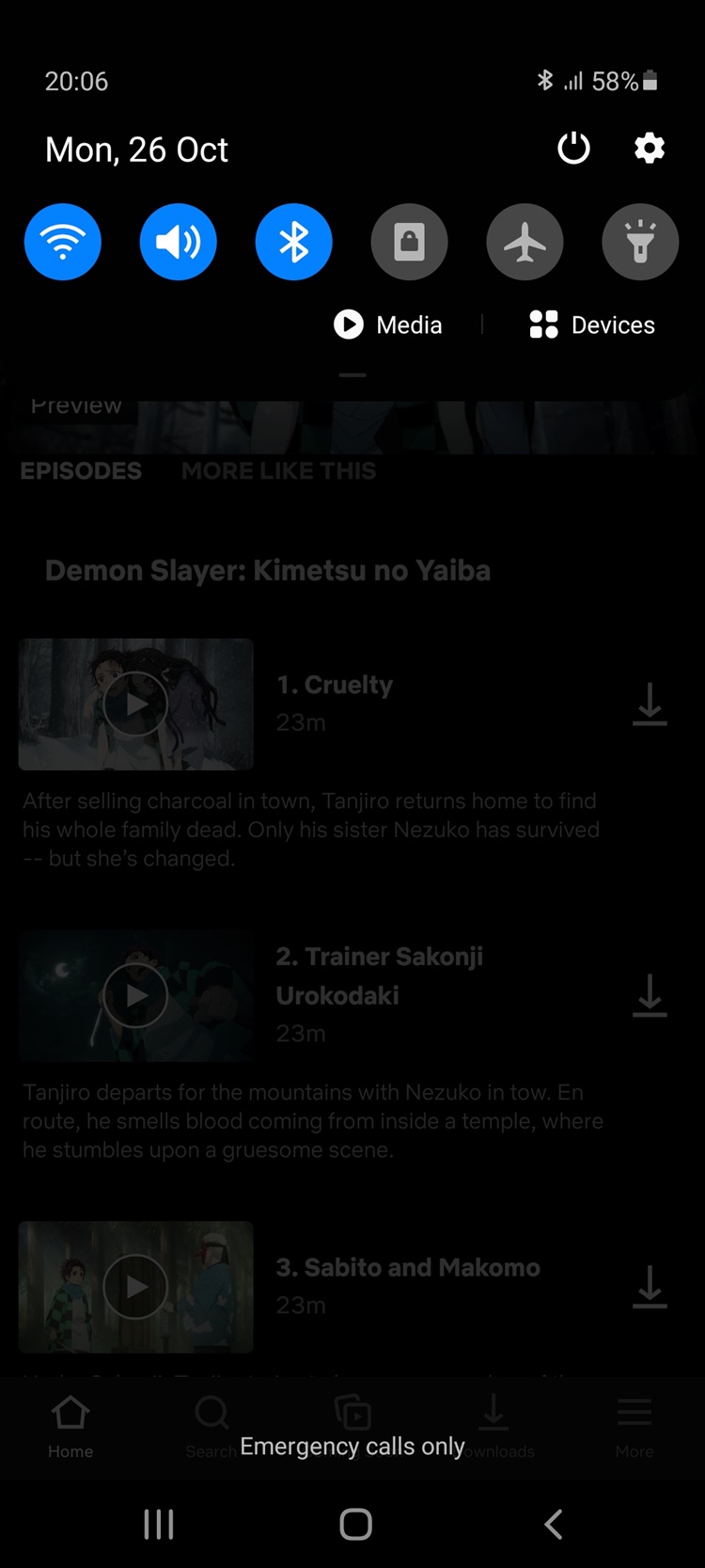705x1568 pixels.
Task: Open the More menu tab
Action: coord(634,1427)
